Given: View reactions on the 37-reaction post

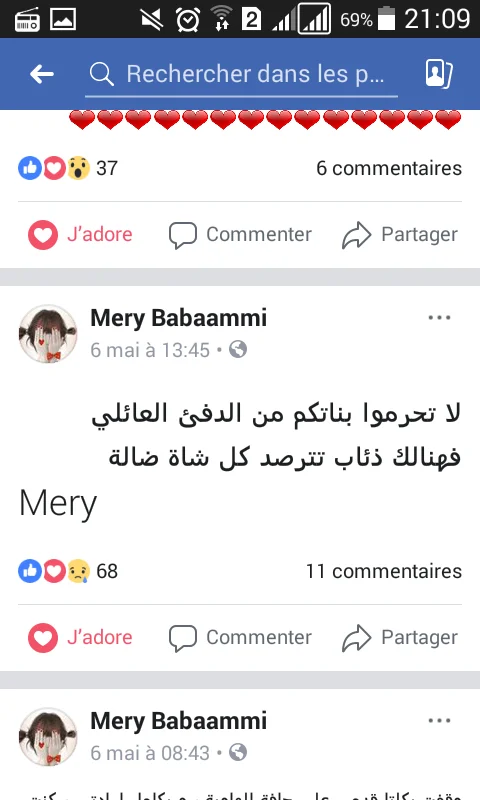Looking at the screenshot, I should pos(68,168).
